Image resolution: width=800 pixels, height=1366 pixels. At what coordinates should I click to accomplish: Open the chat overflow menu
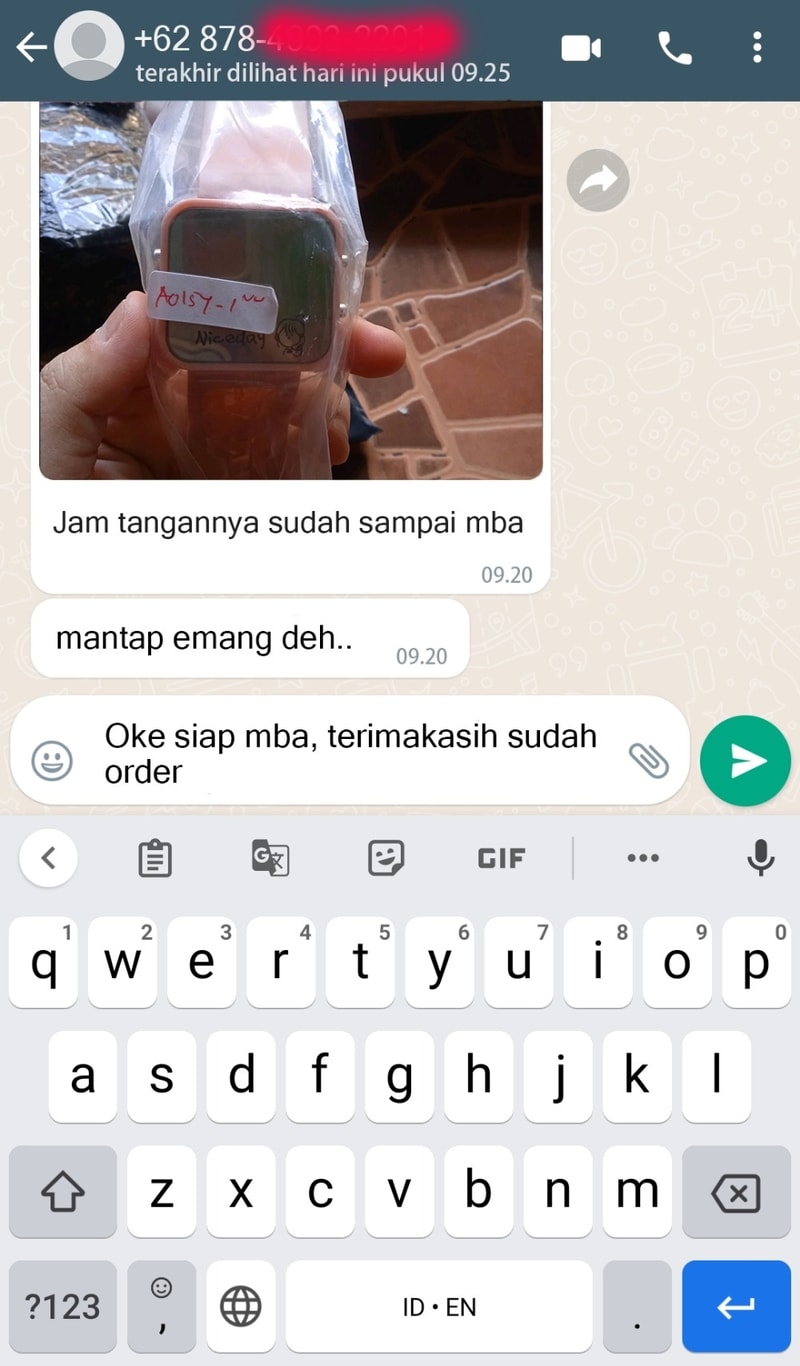tap(757, 48)
